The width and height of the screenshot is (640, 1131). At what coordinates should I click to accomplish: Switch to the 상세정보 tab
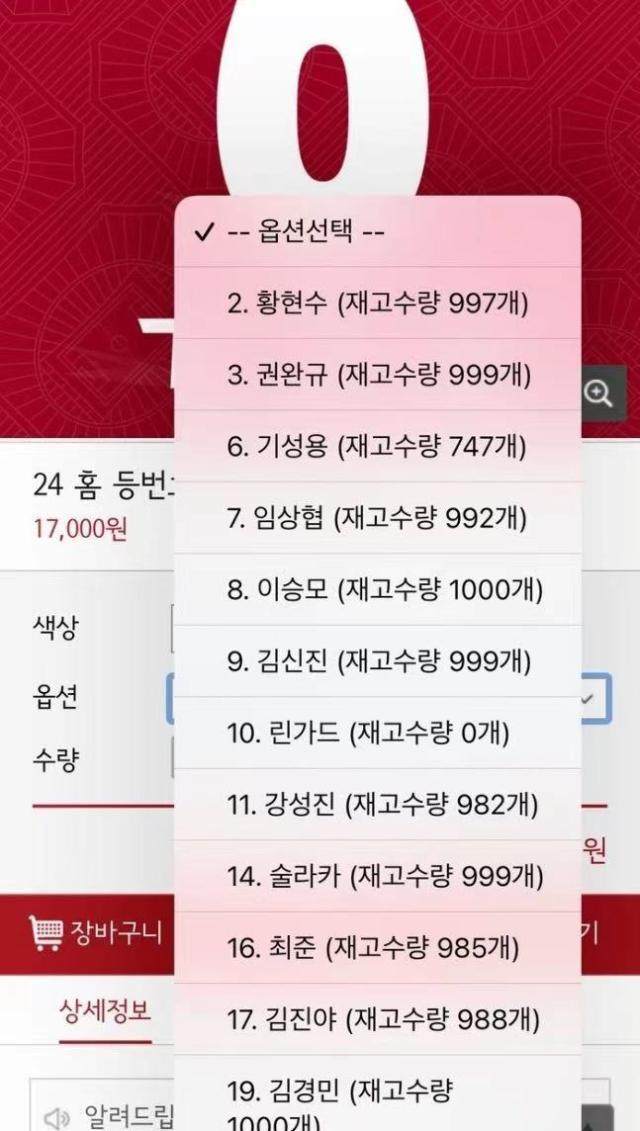click(105, 1009)
